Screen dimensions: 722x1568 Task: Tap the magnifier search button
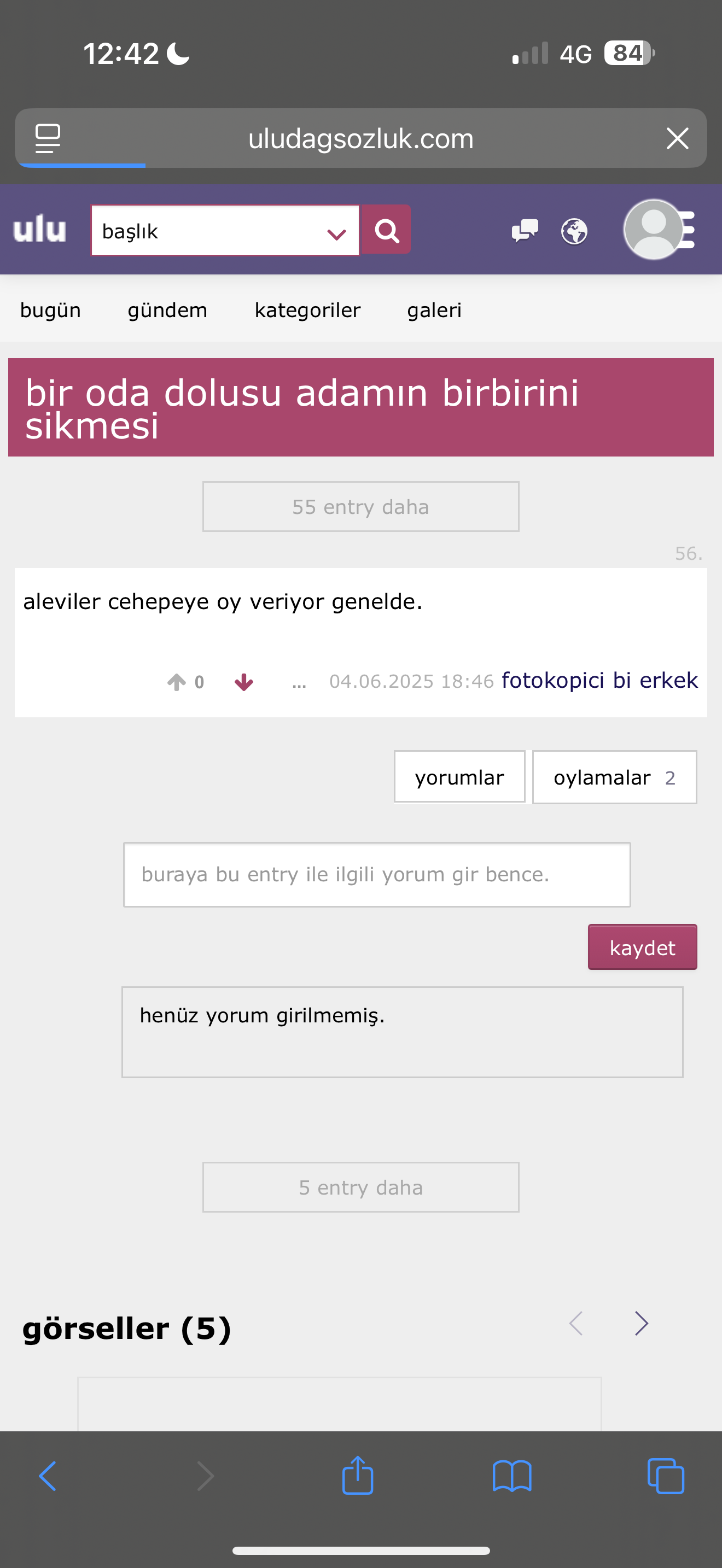[x=386, y=230]
